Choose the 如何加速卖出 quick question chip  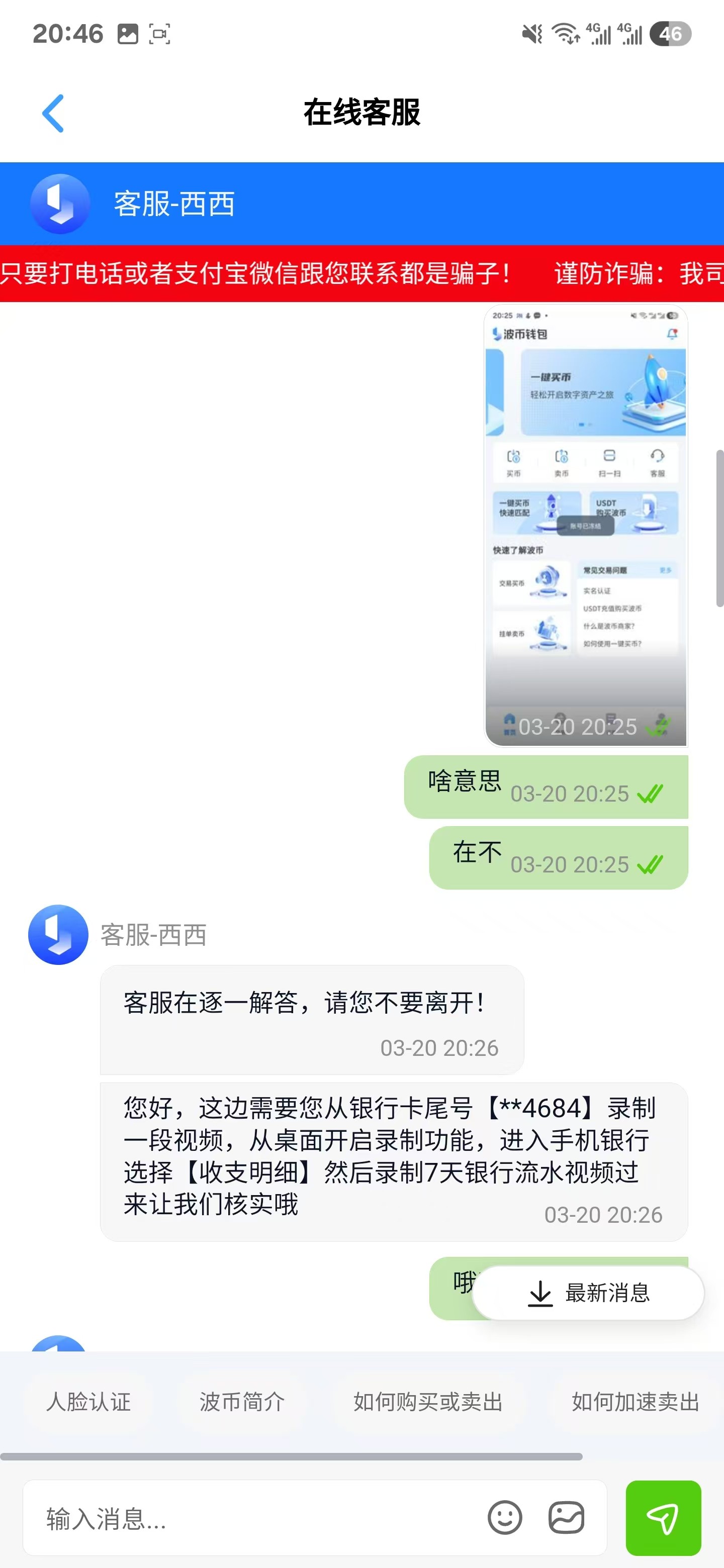point(635,1402)
